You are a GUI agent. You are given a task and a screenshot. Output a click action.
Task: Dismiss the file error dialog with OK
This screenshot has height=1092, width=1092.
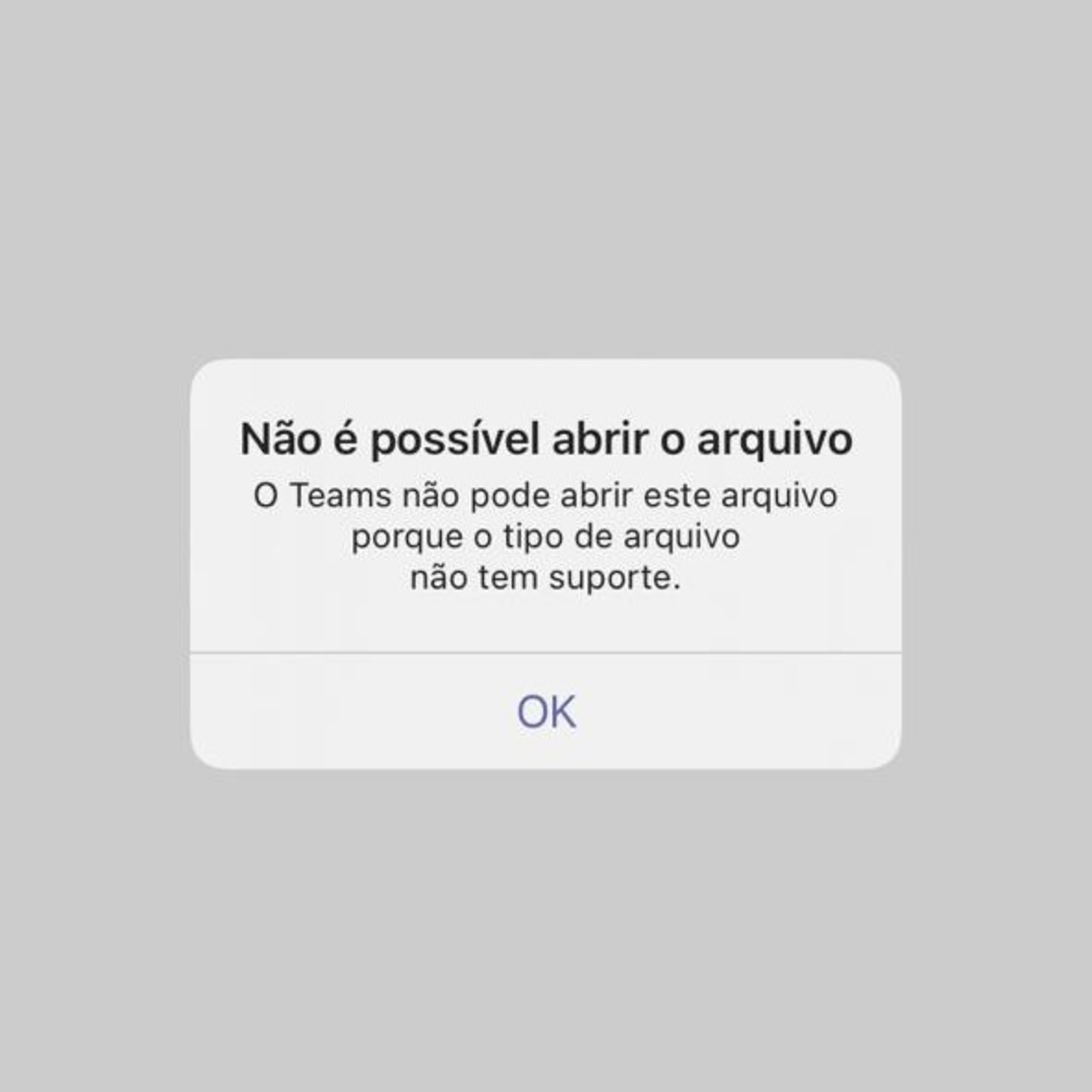[546, 712]
